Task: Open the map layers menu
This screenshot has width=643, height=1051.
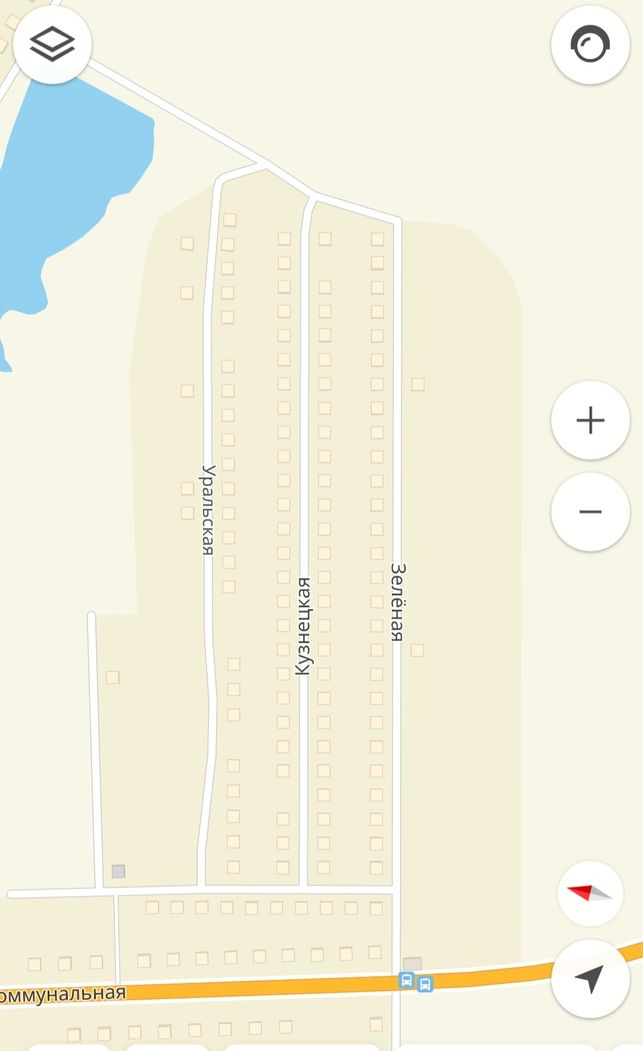Action: pyautogui.click(x=52, y=45)
